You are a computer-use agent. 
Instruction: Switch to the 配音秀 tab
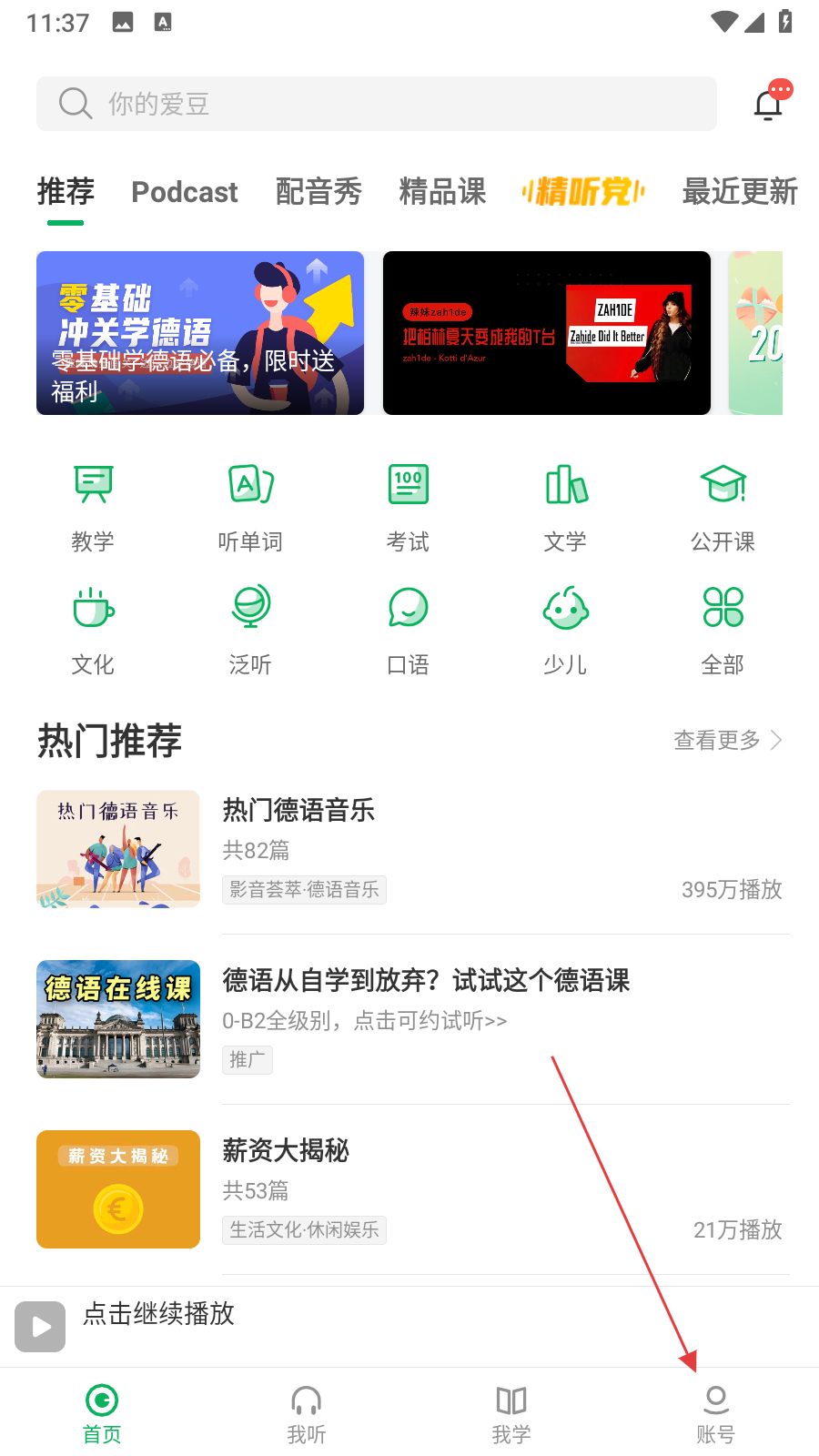pyautogui.click(x=318, y=192)
